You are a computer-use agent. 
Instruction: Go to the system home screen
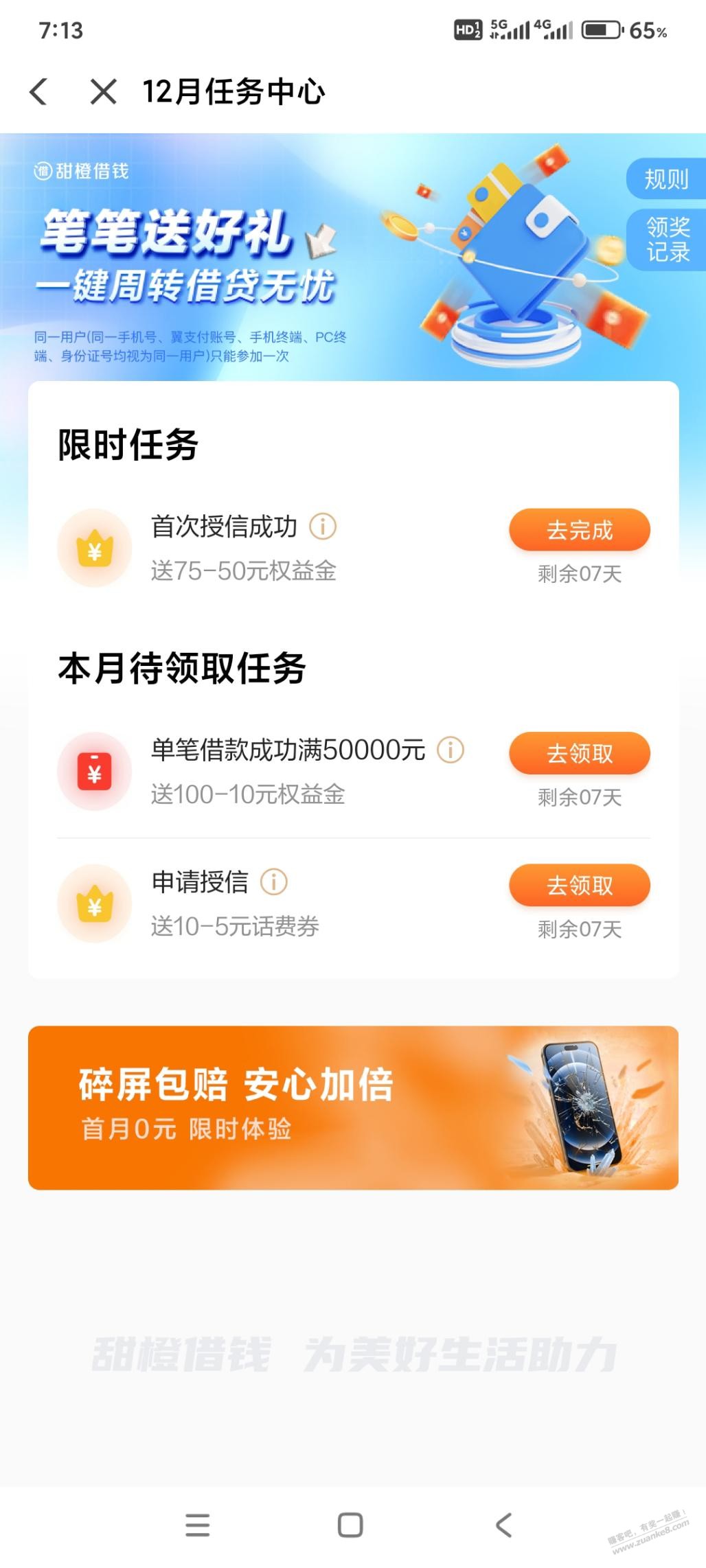[x=350, y=1525]
